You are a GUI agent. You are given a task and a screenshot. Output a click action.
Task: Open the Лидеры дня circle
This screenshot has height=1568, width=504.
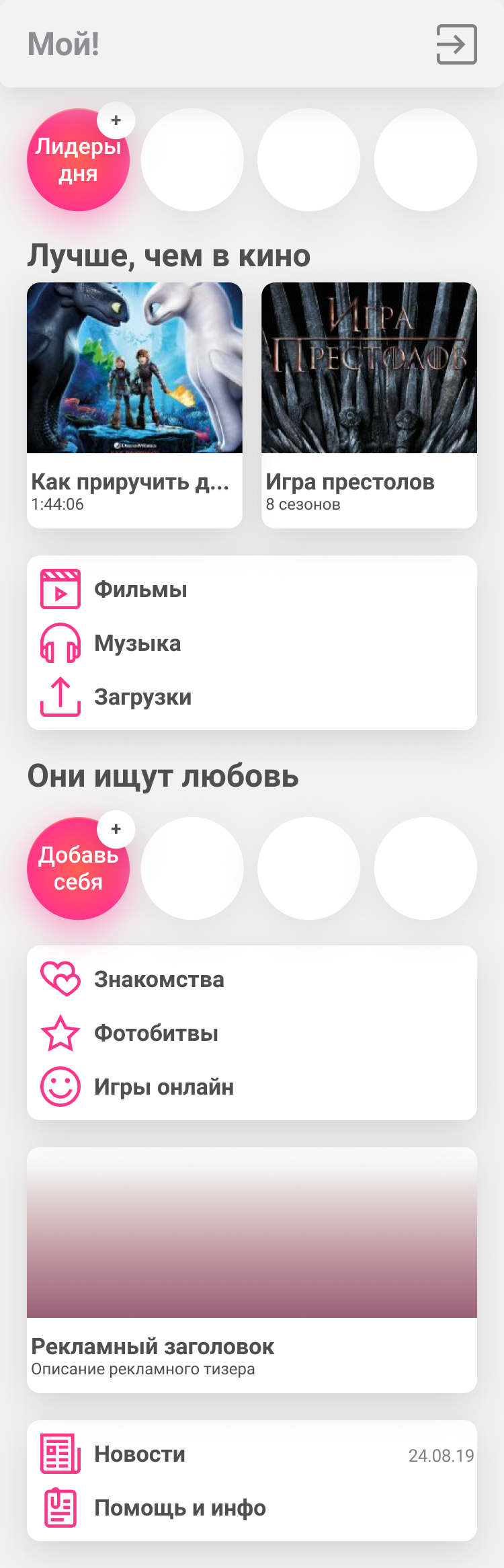pos(78,160)
